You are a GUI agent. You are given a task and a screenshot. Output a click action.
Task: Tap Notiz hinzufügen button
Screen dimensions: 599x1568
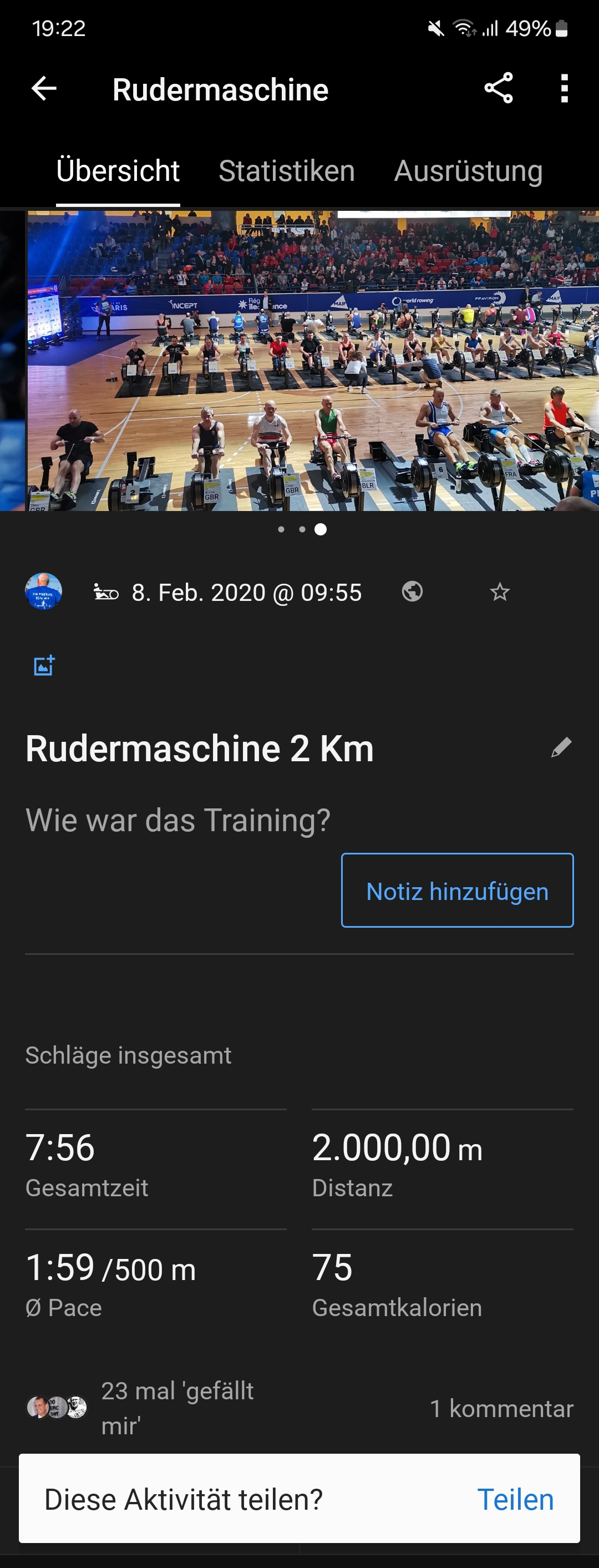[456, 891]
